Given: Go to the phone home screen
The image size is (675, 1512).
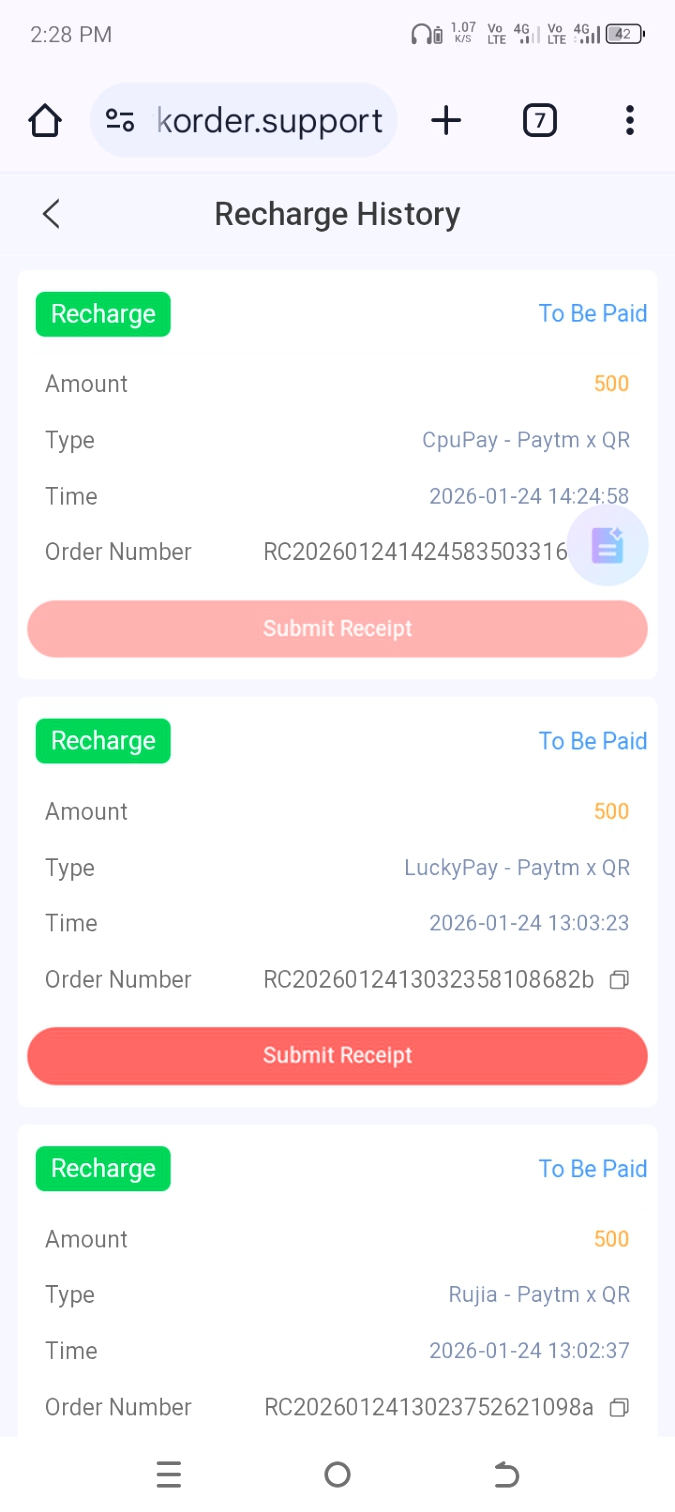Looking at the screenshot, I should pos(337,1474).
